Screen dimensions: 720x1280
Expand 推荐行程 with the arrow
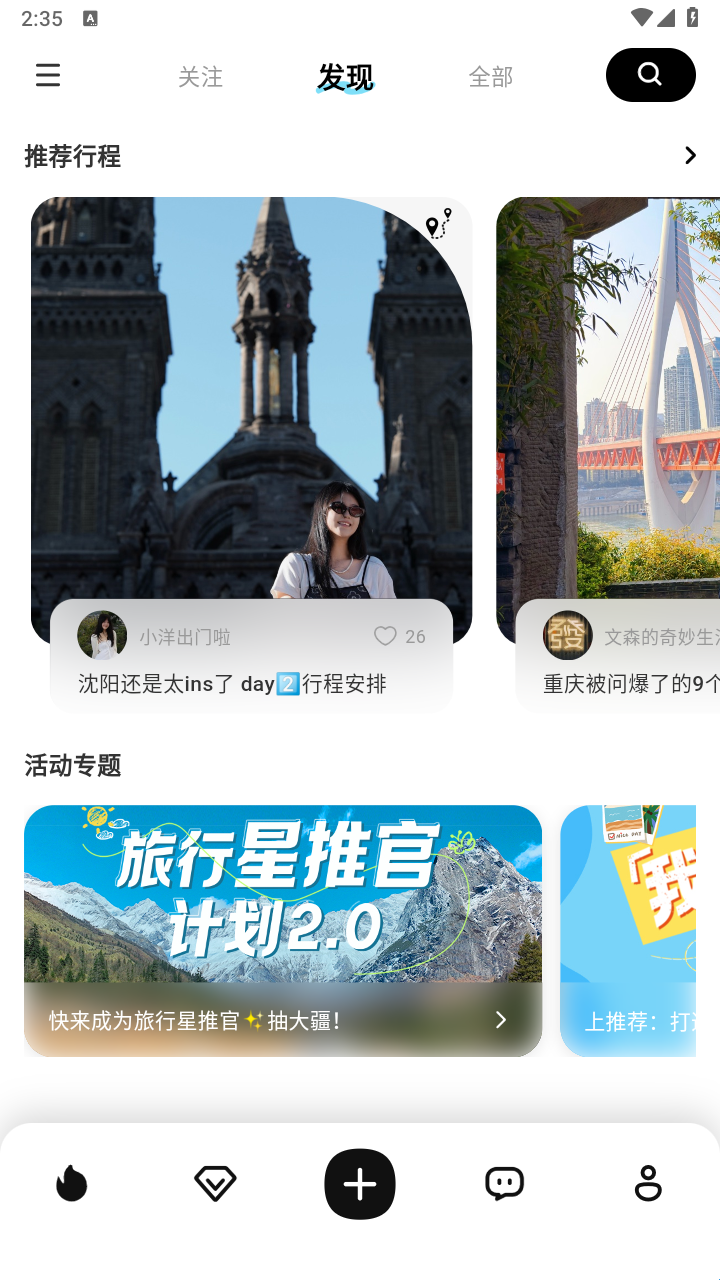[690, 156]
